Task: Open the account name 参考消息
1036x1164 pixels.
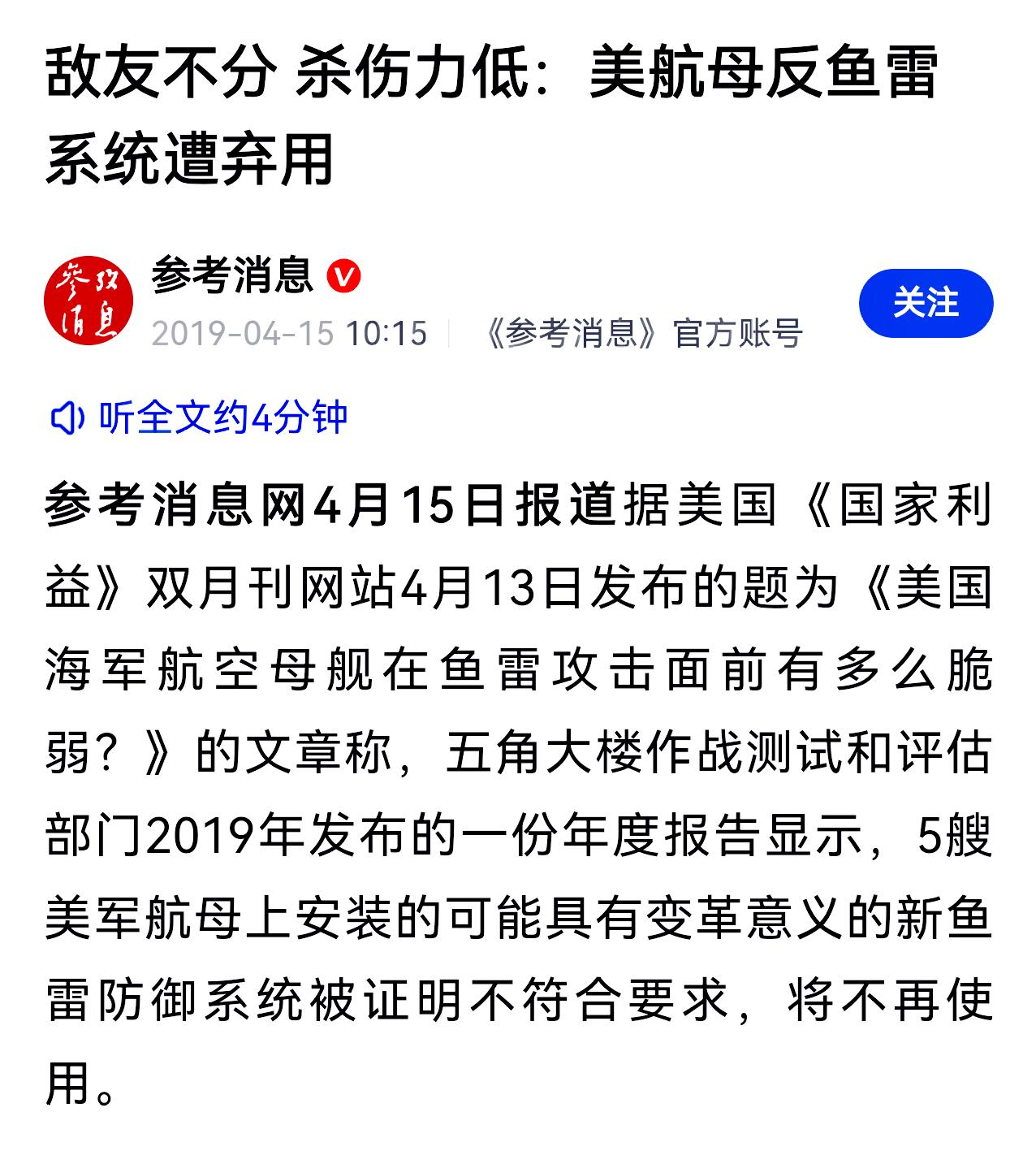Action: coord(233,276)
